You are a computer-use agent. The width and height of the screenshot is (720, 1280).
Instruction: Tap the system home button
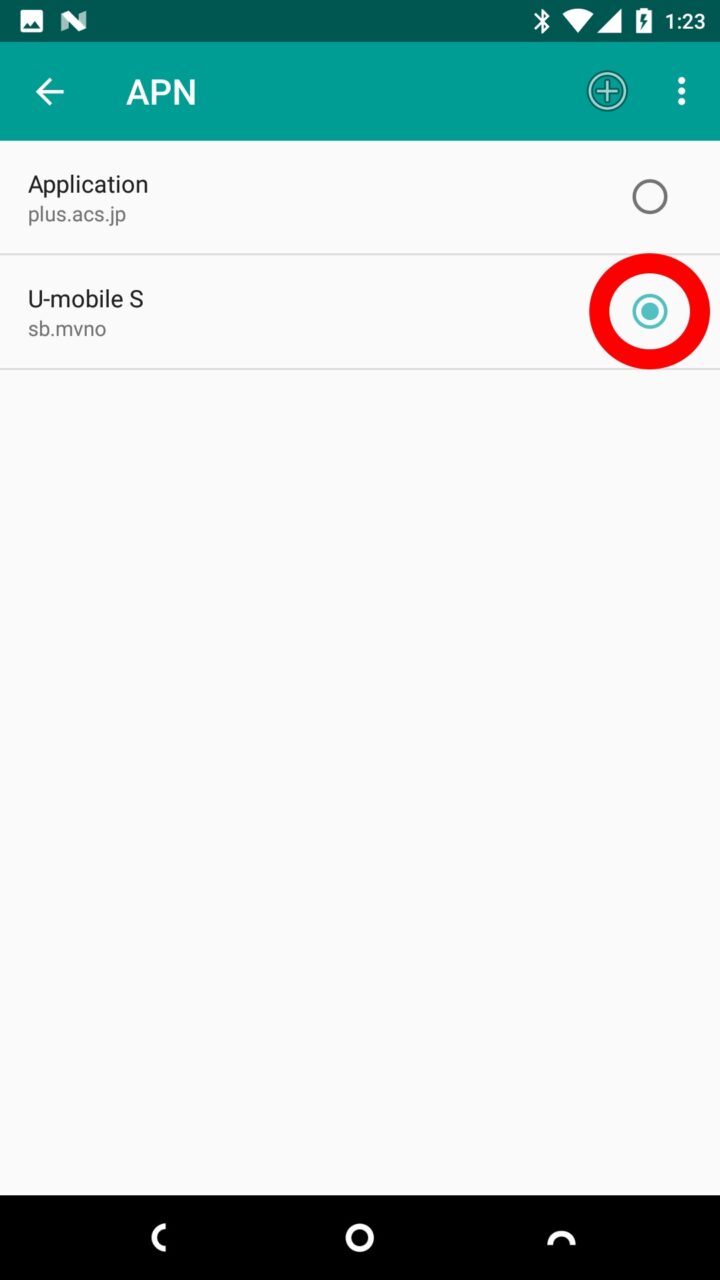pyautogui.click(x=359, y=1238)
